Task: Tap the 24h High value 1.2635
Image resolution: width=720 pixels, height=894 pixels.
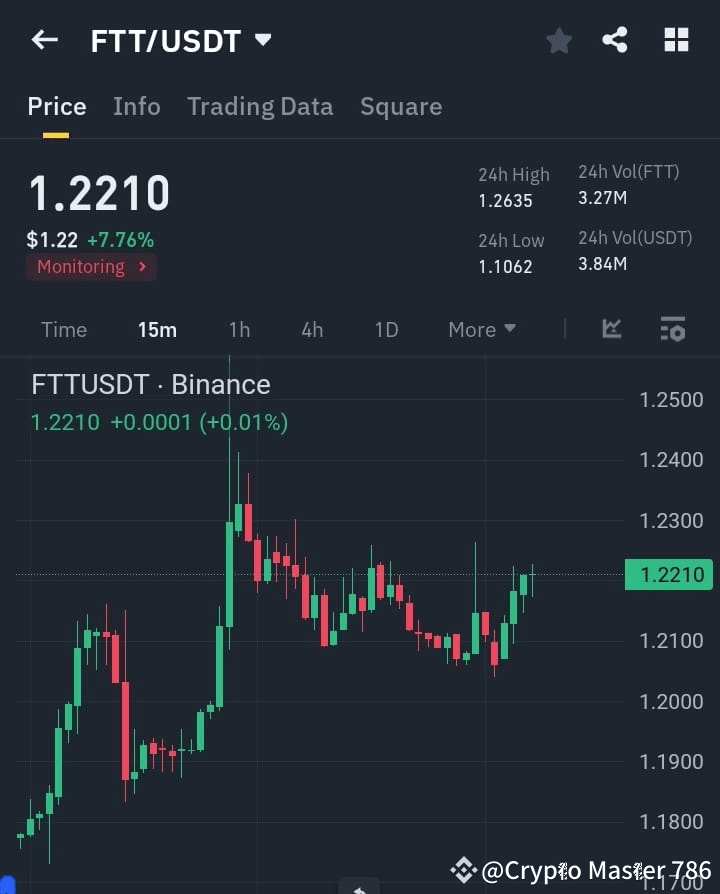Action: point(503,200)
